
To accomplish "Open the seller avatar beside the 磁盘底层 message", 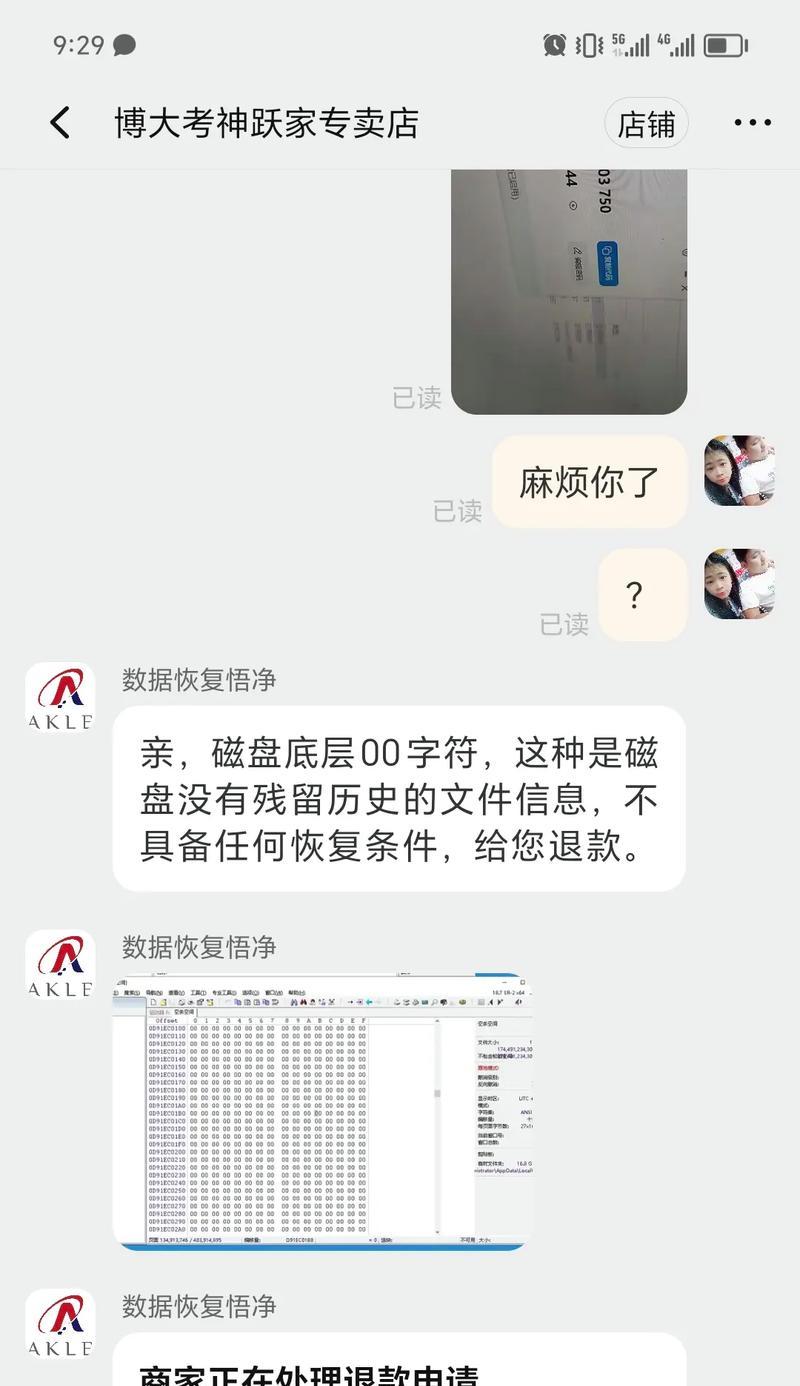I will [x=60, y=697].
